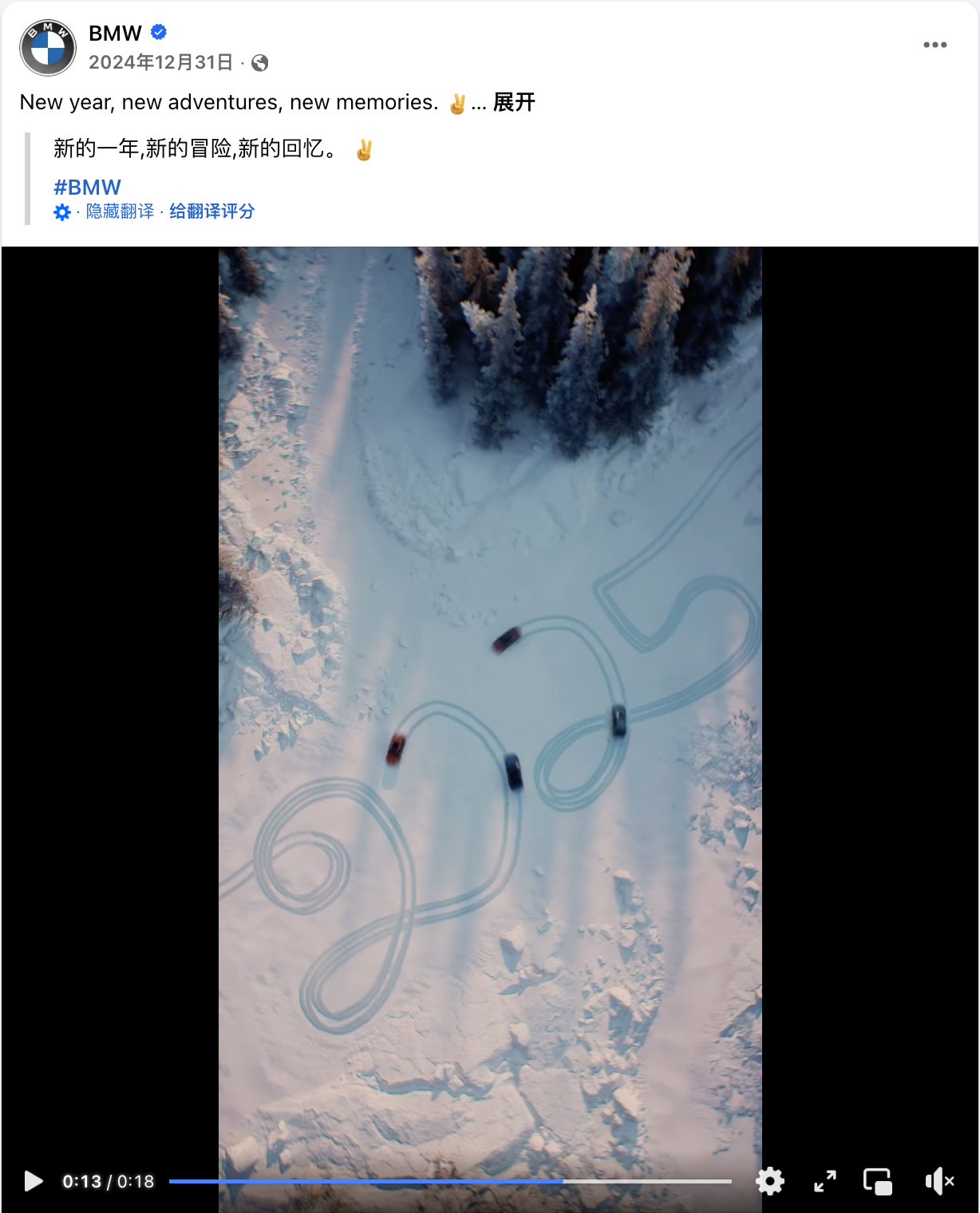Open video quality settings gear
The width and height of the screenshot is (980, 1213).
click(770, 1181)
